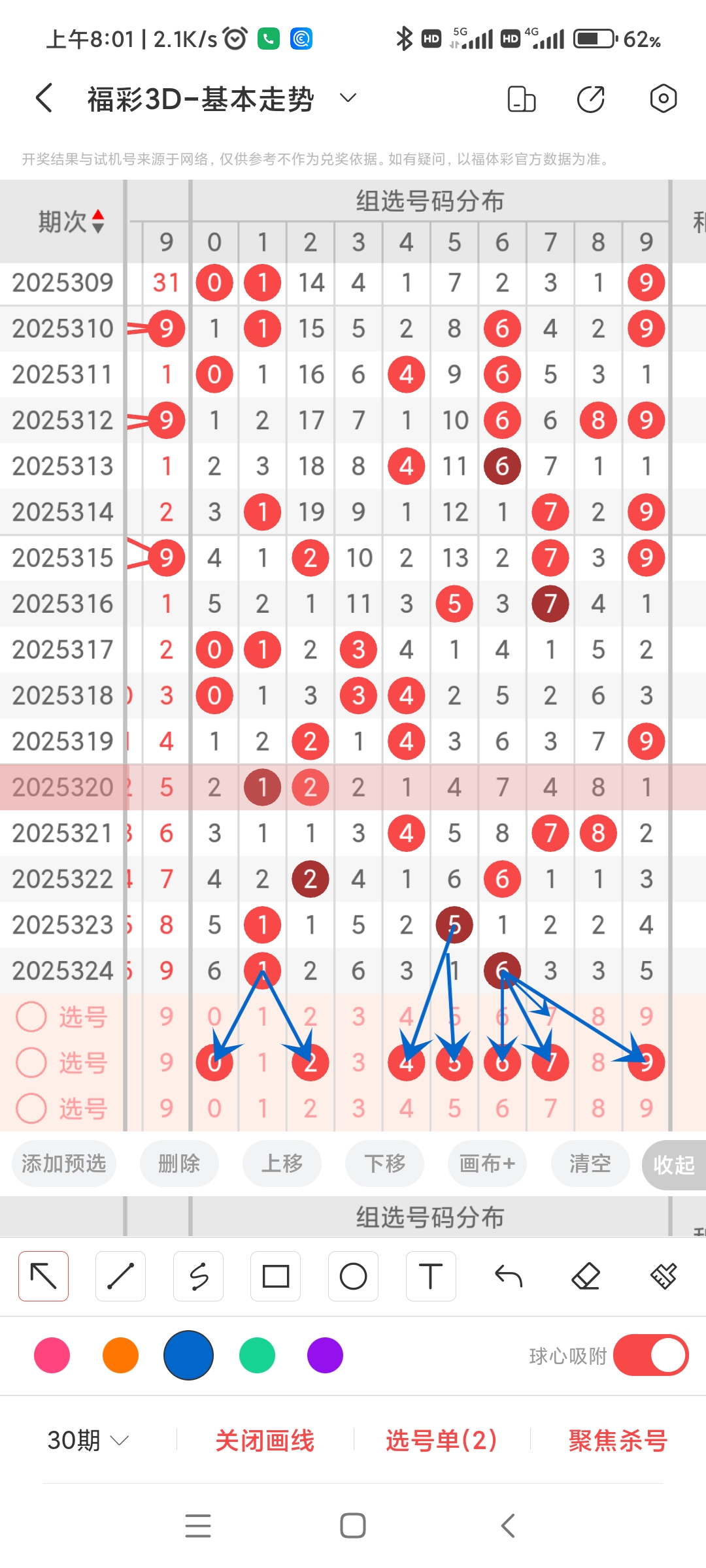Expand the 福彩3D-基本走势 title dropdown
Image resolution: width=706 pixels, height=1568 pixels.
coord(347,97)
